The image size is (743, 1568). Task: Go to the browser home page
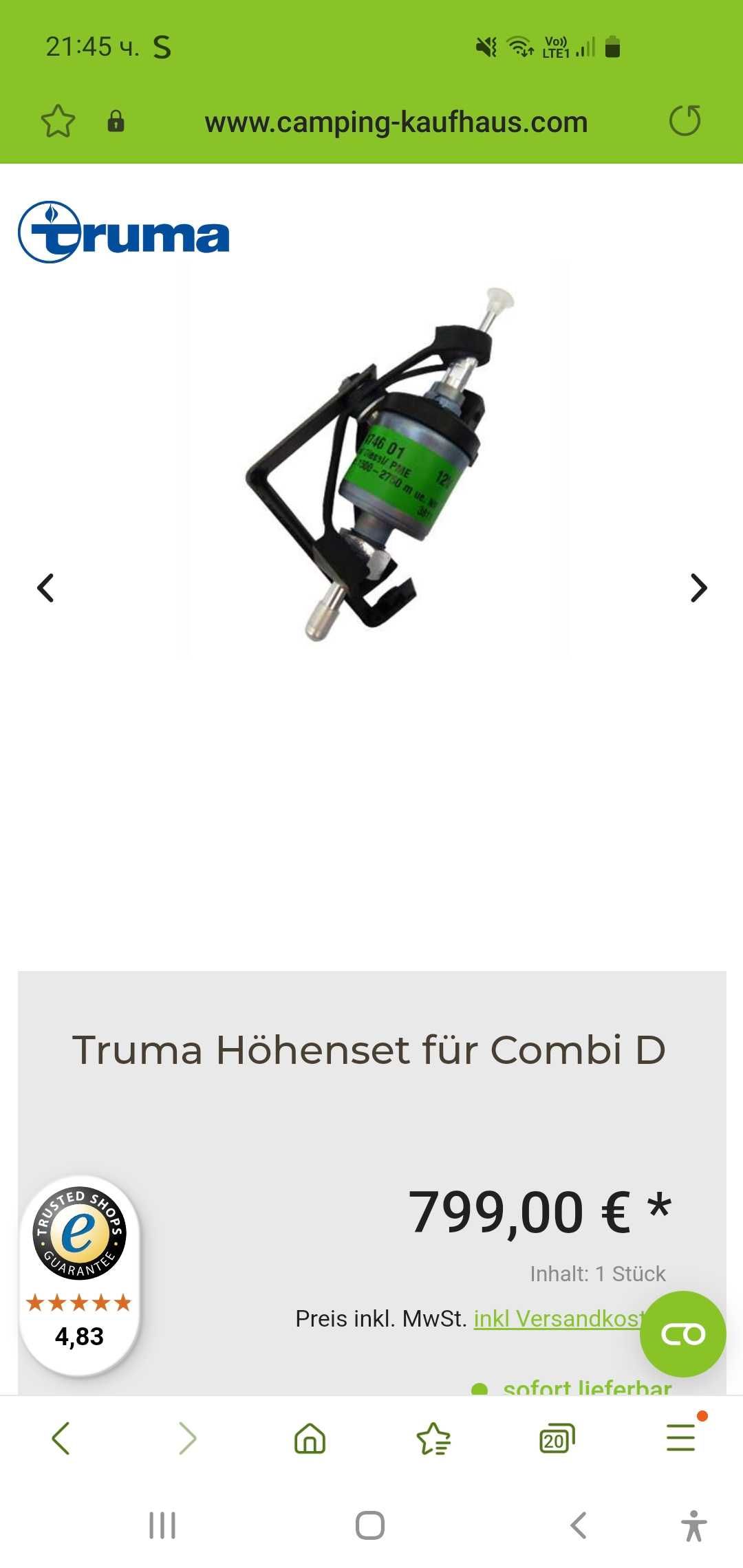click(310, 1438)
